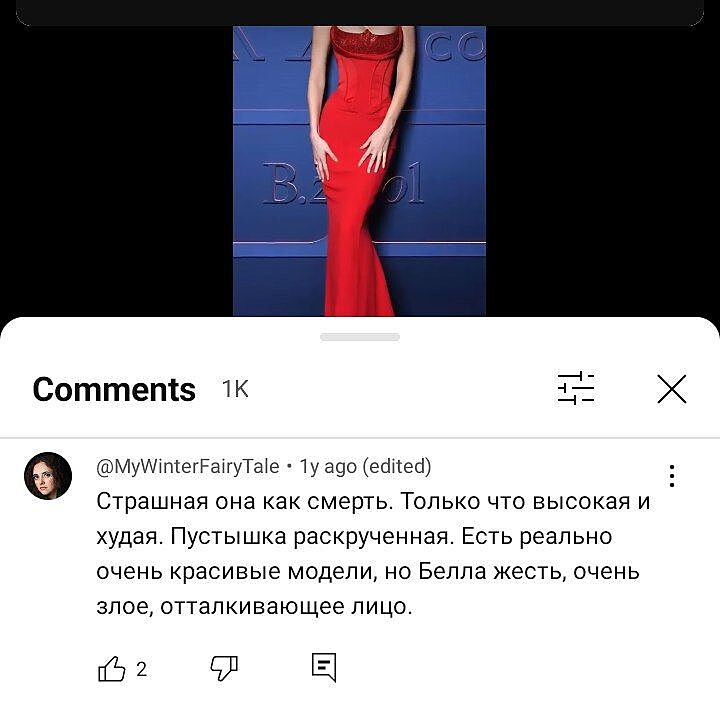
Task: Tap the video above the comments
Action: (359, 170)
